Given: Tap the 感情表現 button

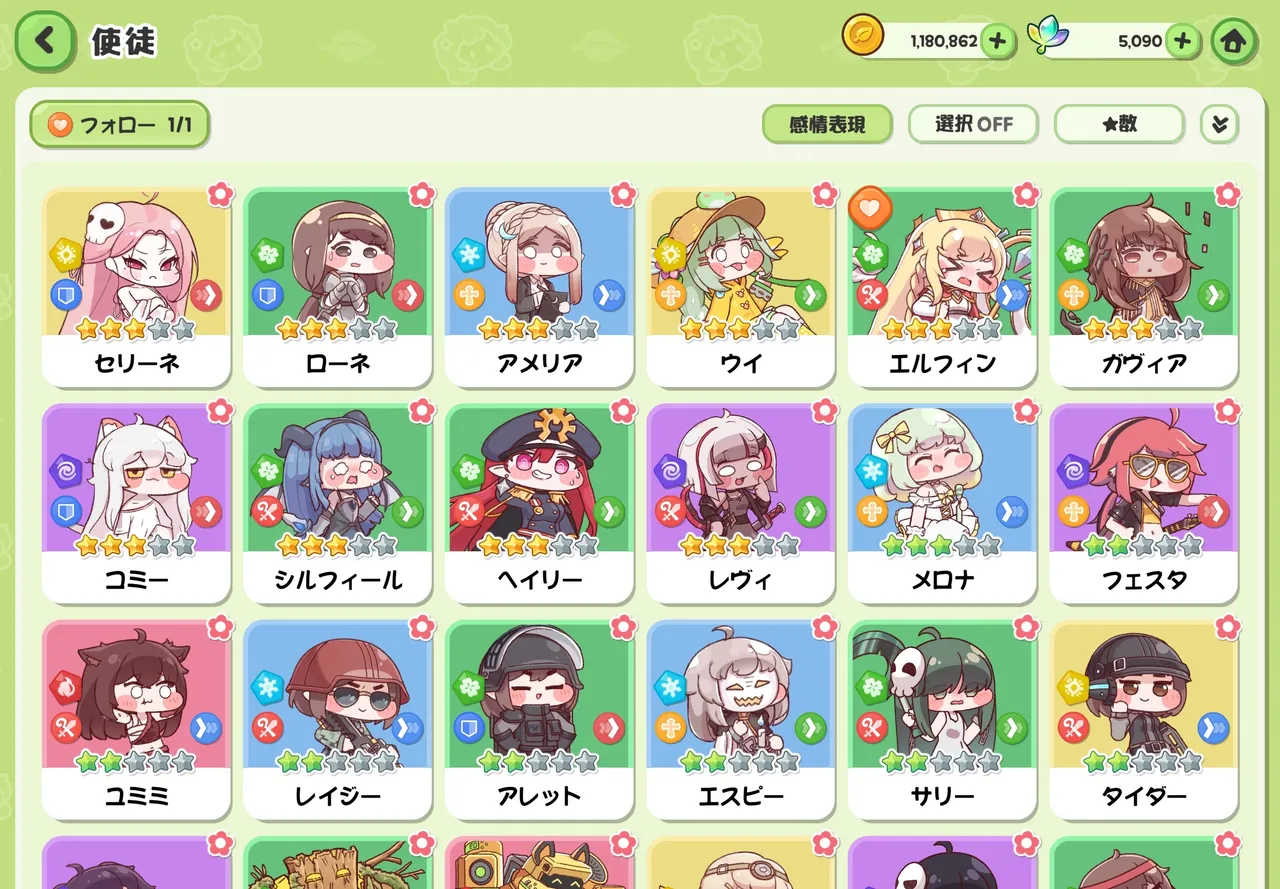Looking at the screenshot, I should [827, 125].
